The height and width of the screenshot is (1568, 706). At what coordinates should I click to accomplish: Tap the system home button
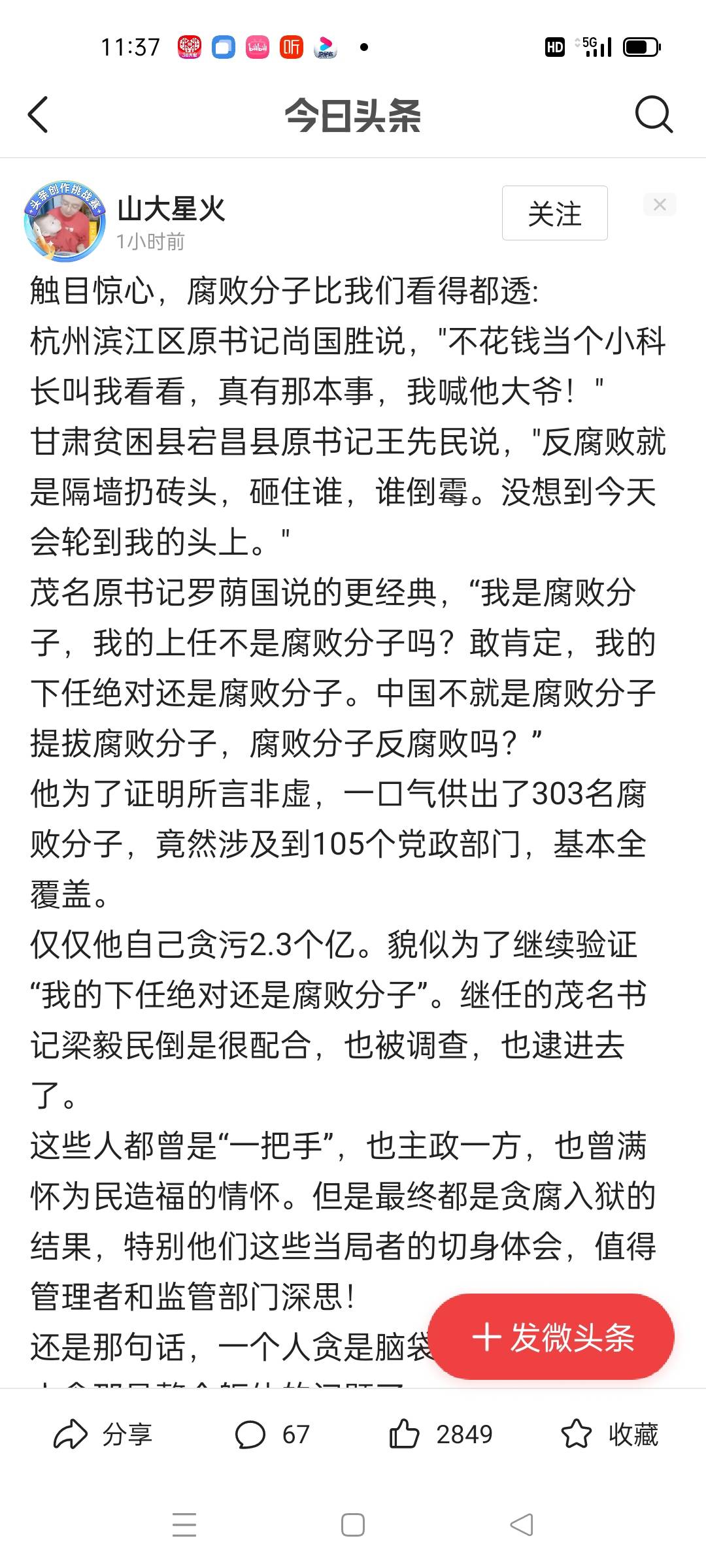coord(353,1526)
